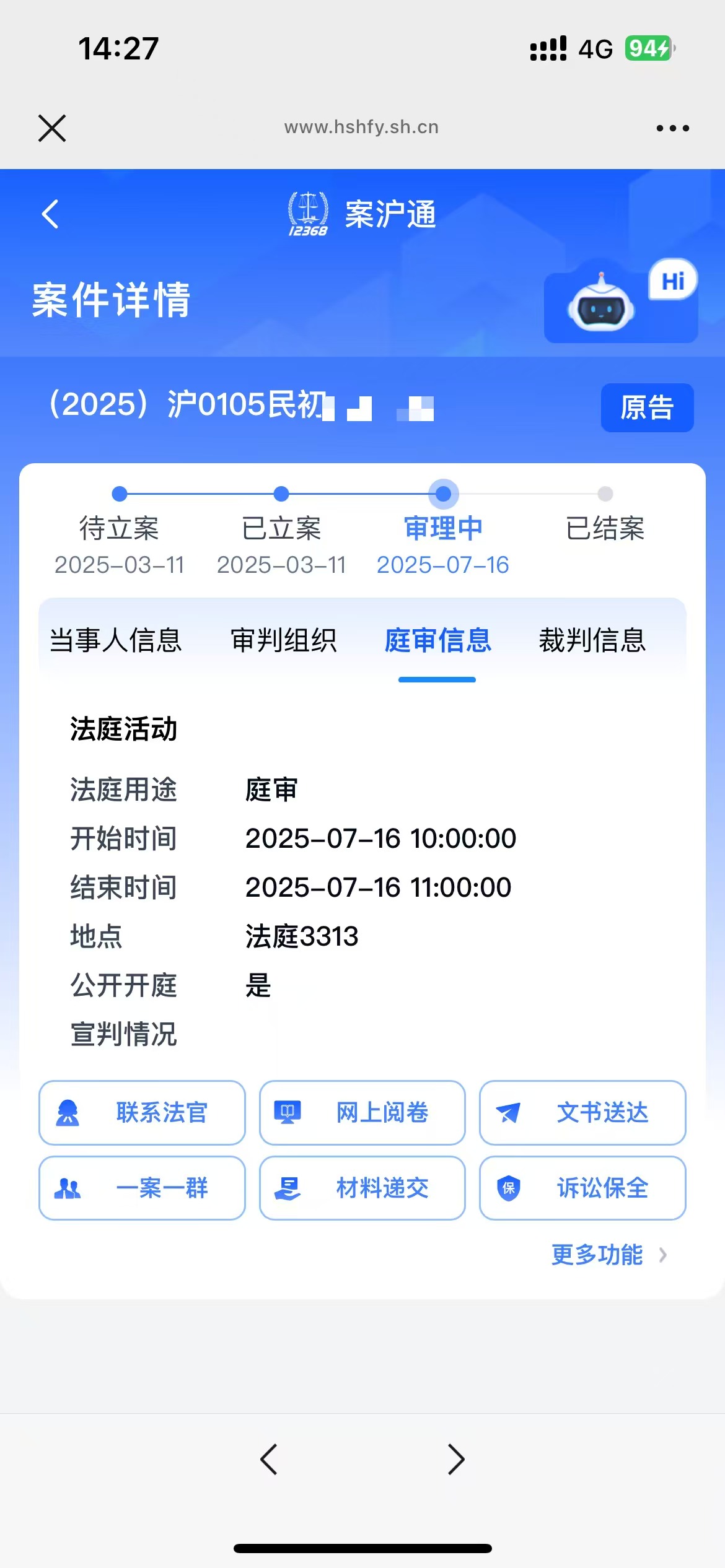Switch to the 裁判信息 tab
The image size is (725, 1568).
coord(592,640)
